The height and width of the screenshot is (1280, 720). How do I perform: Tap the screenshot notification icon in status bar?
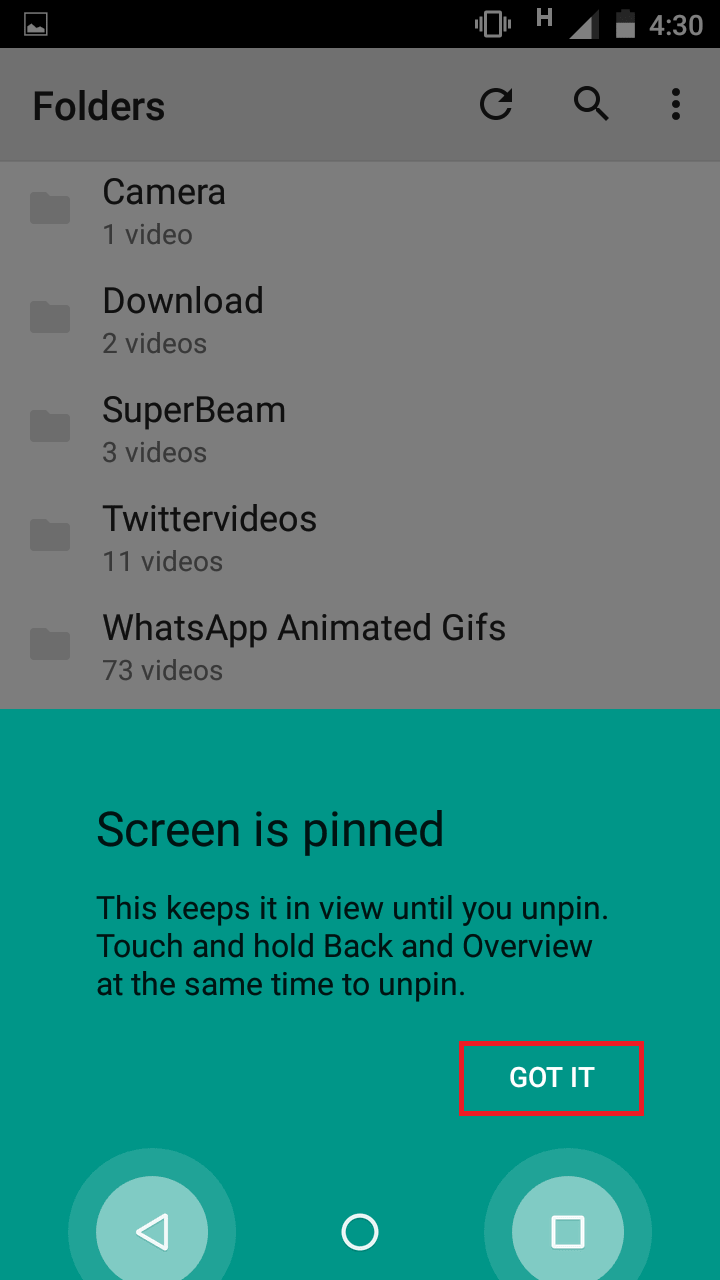coord(36,23)
